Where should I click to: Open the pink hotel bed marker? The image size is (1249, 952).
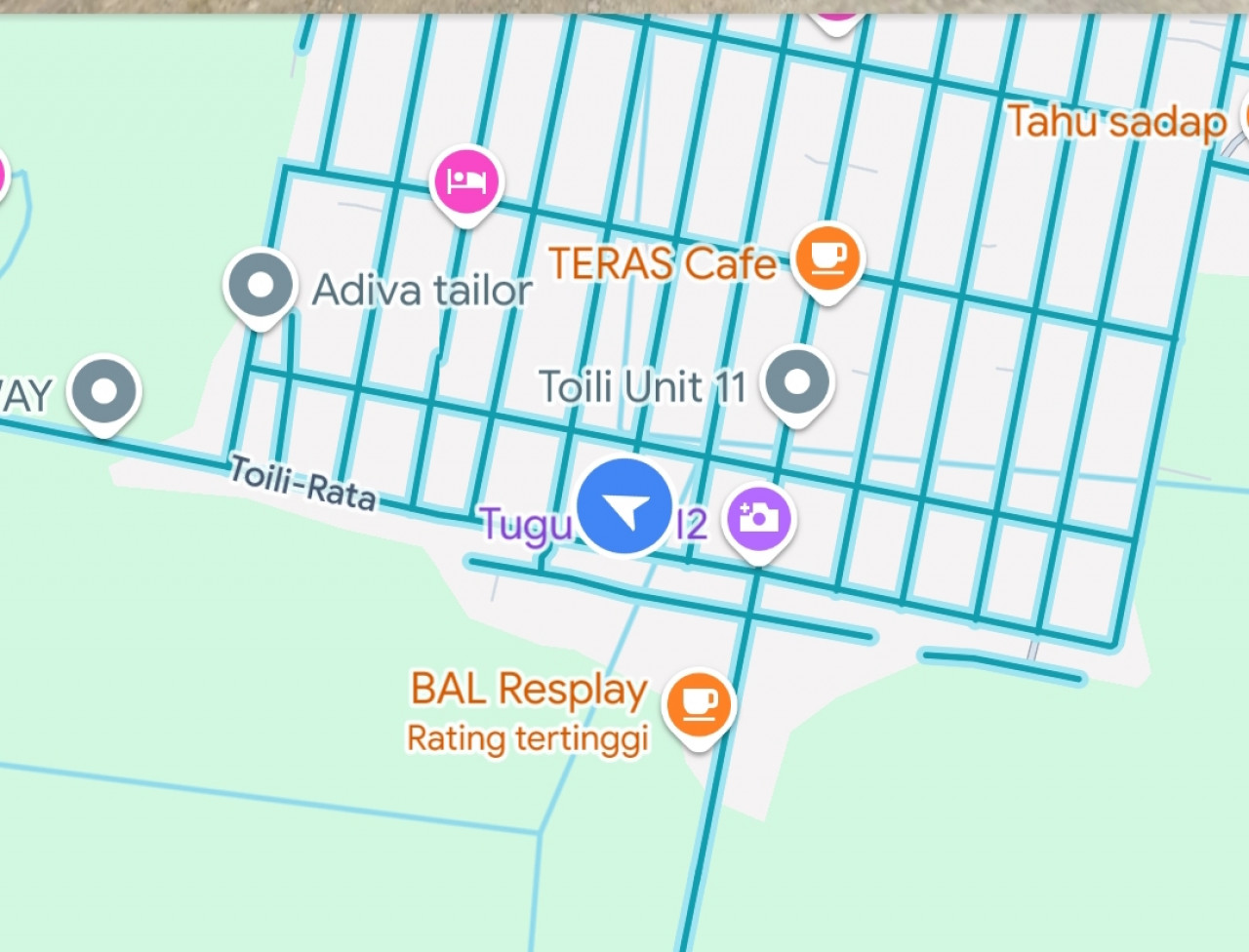[466, 181]
